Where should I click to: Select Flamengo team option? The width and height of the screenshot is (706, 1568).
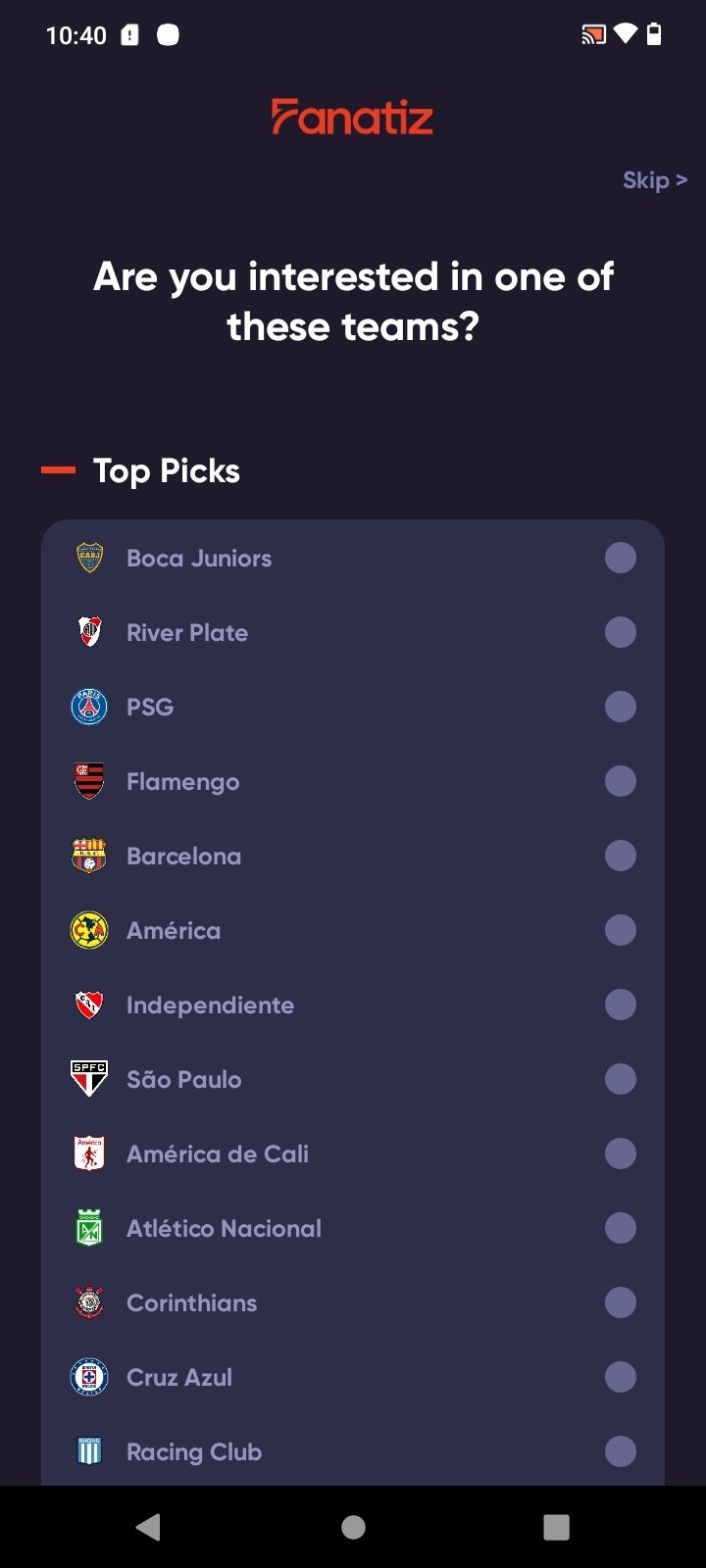click(x=353, y=781)
